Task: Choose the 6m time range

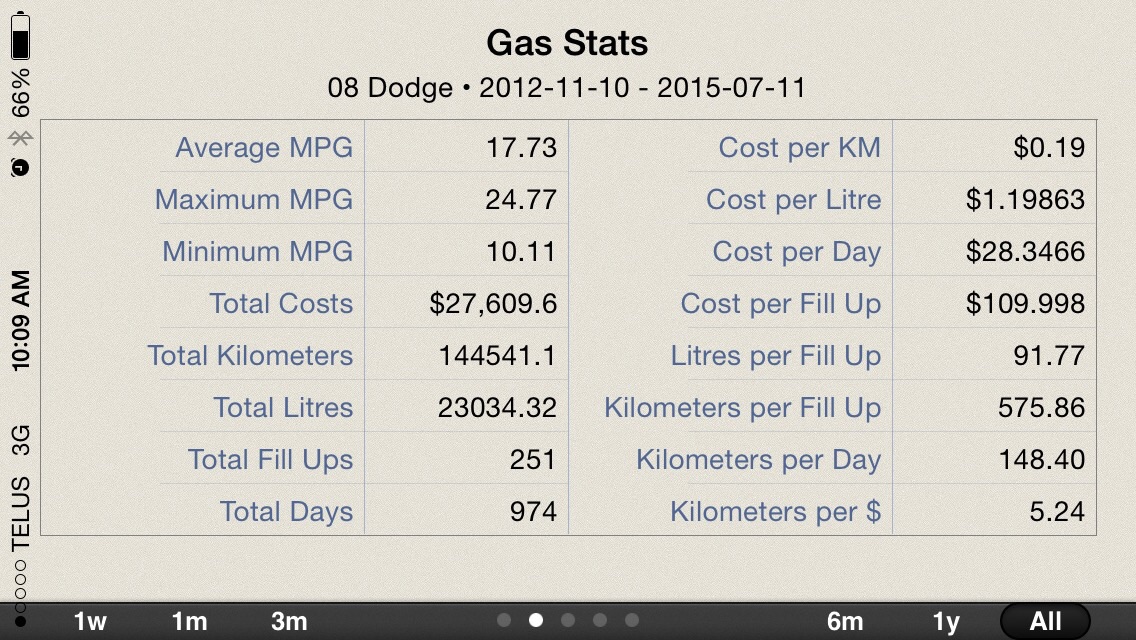Action: pyautogui.click(x=845, y=621)
